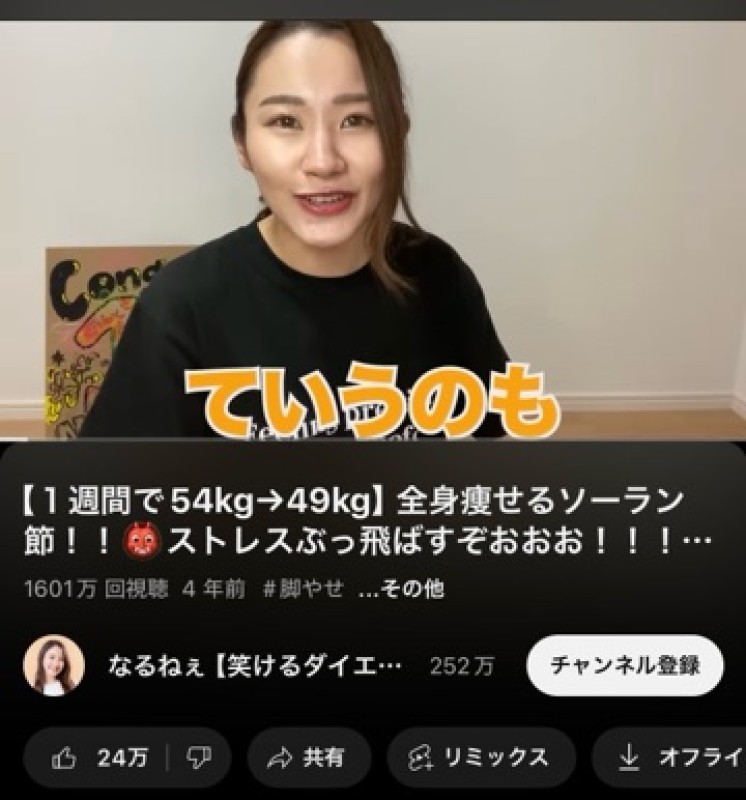The width and height of the screenshot is (746, 800).
Task: Create a remix with リミックス
Action: coord(481,758)
